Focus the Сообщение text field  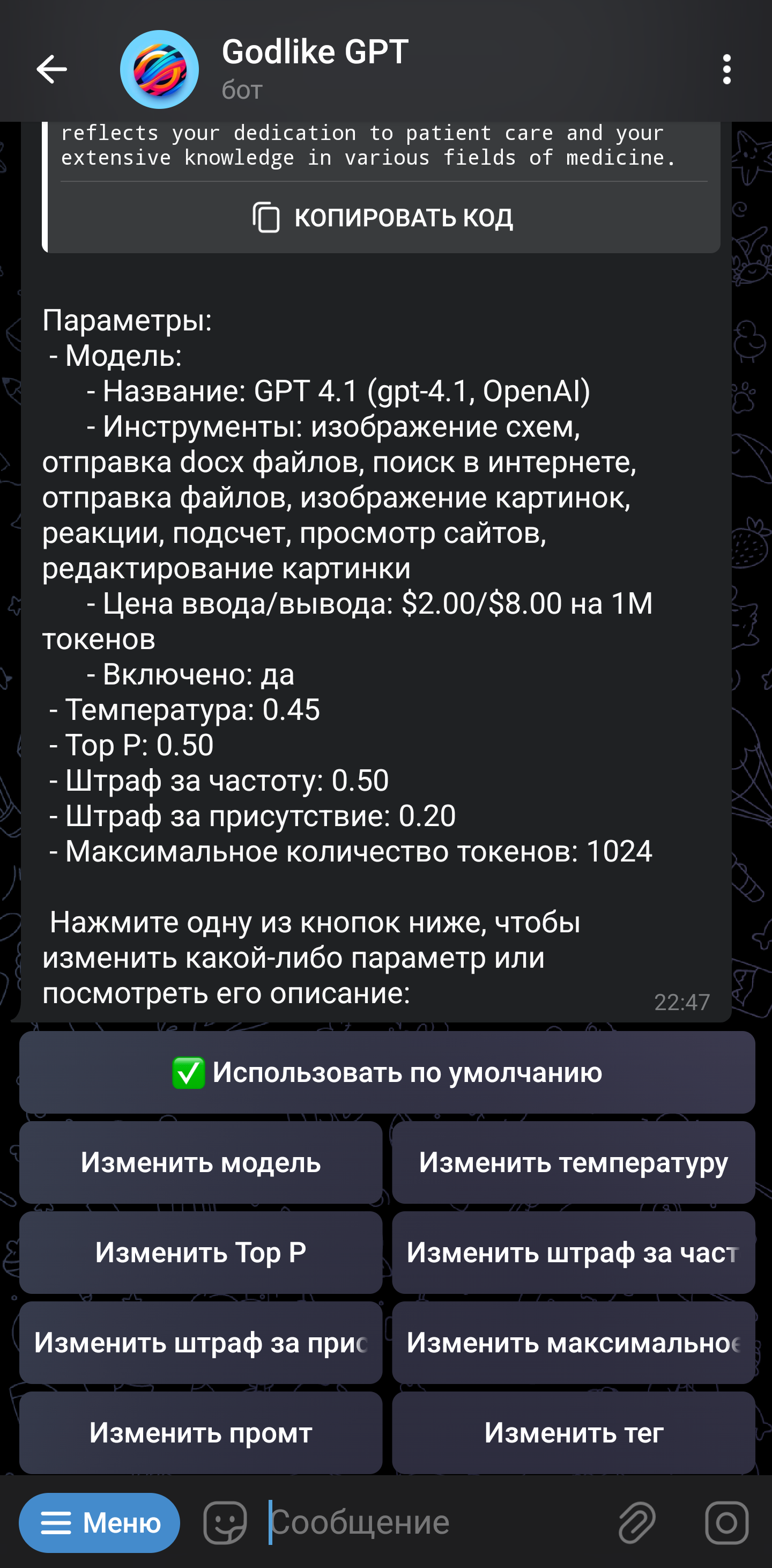(426, 1523)
